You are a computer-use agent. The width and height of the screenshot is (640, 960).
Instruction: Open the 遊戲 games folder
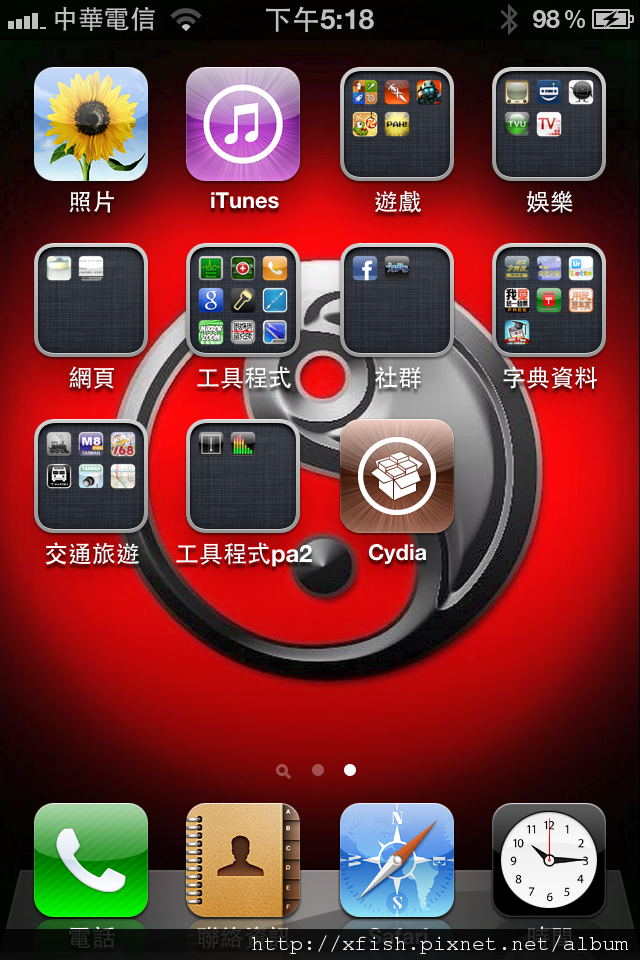click(x=397, y=124)
